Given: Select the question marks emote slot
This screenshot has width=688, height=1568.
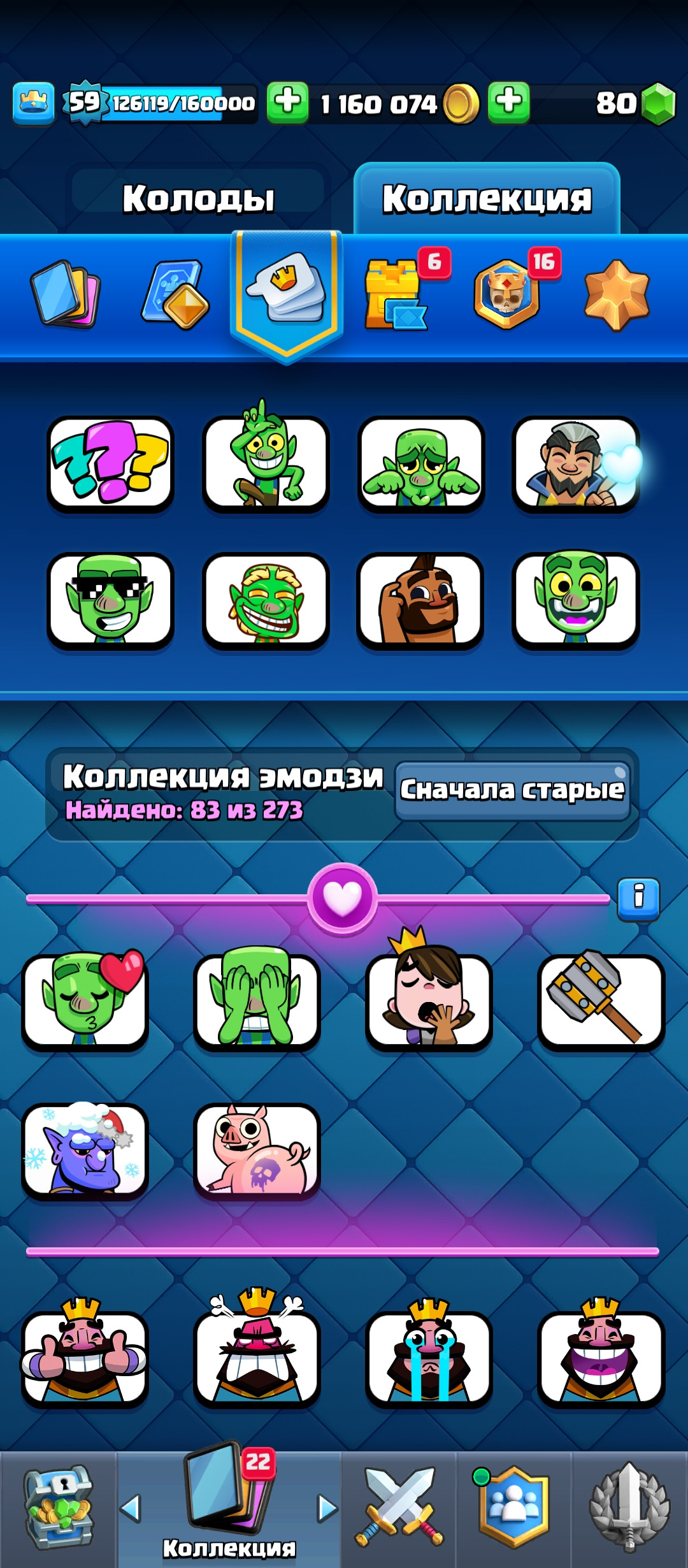Looking at the screenshot, I should [110, 463].
